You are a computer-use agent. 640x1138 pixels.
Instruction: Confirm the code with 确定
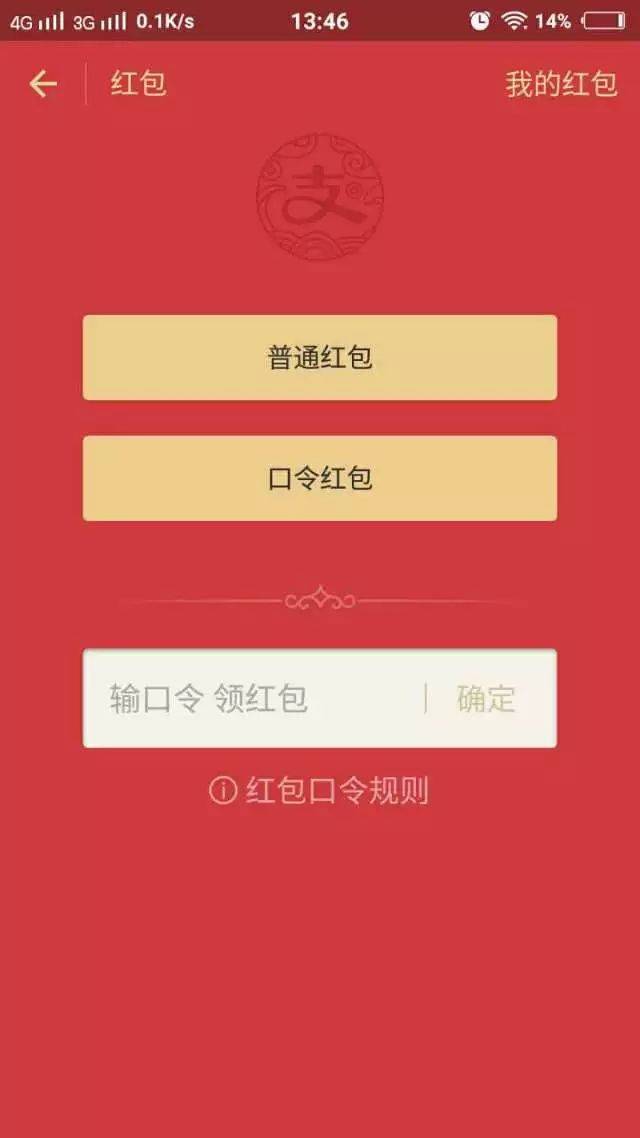coord(486,698)
